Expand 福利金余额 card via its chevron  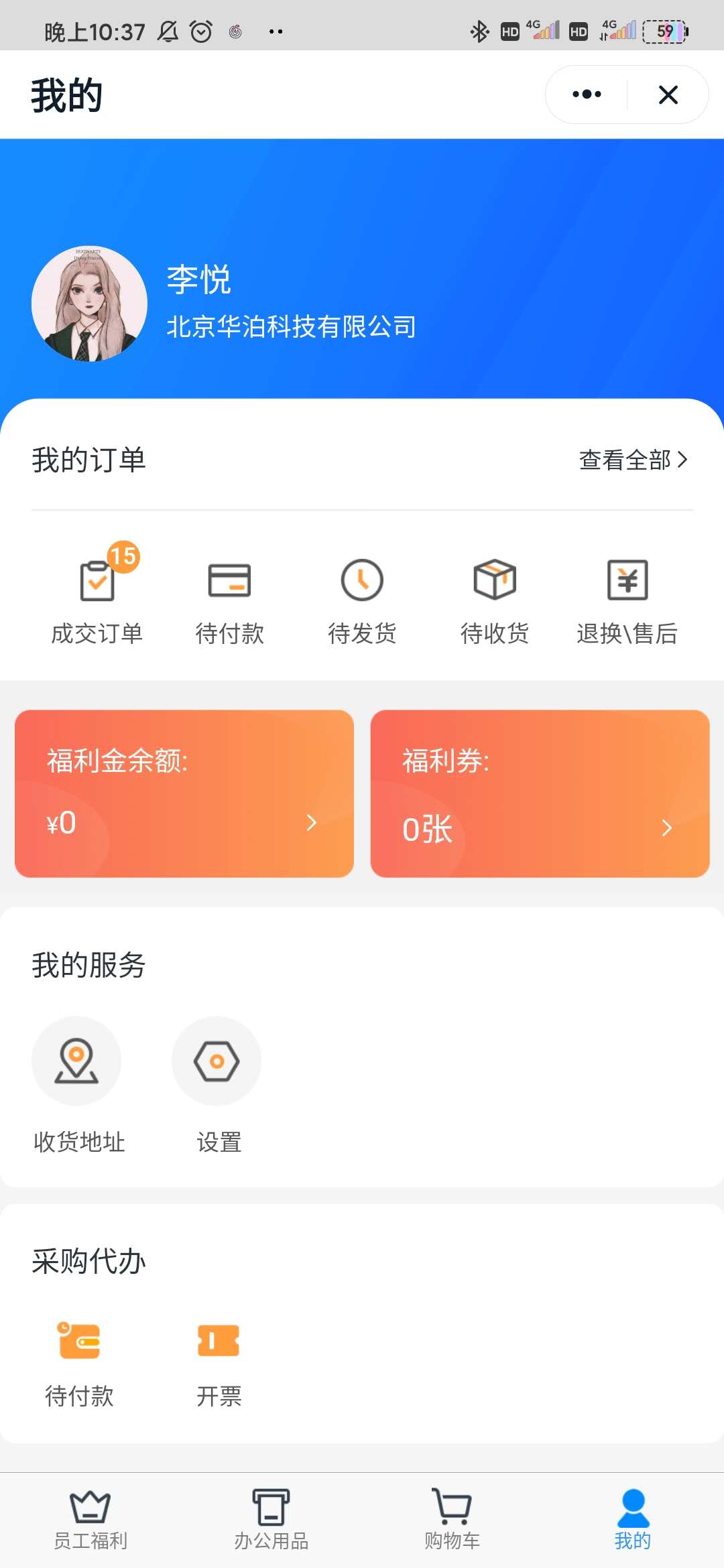click(311, 823)
